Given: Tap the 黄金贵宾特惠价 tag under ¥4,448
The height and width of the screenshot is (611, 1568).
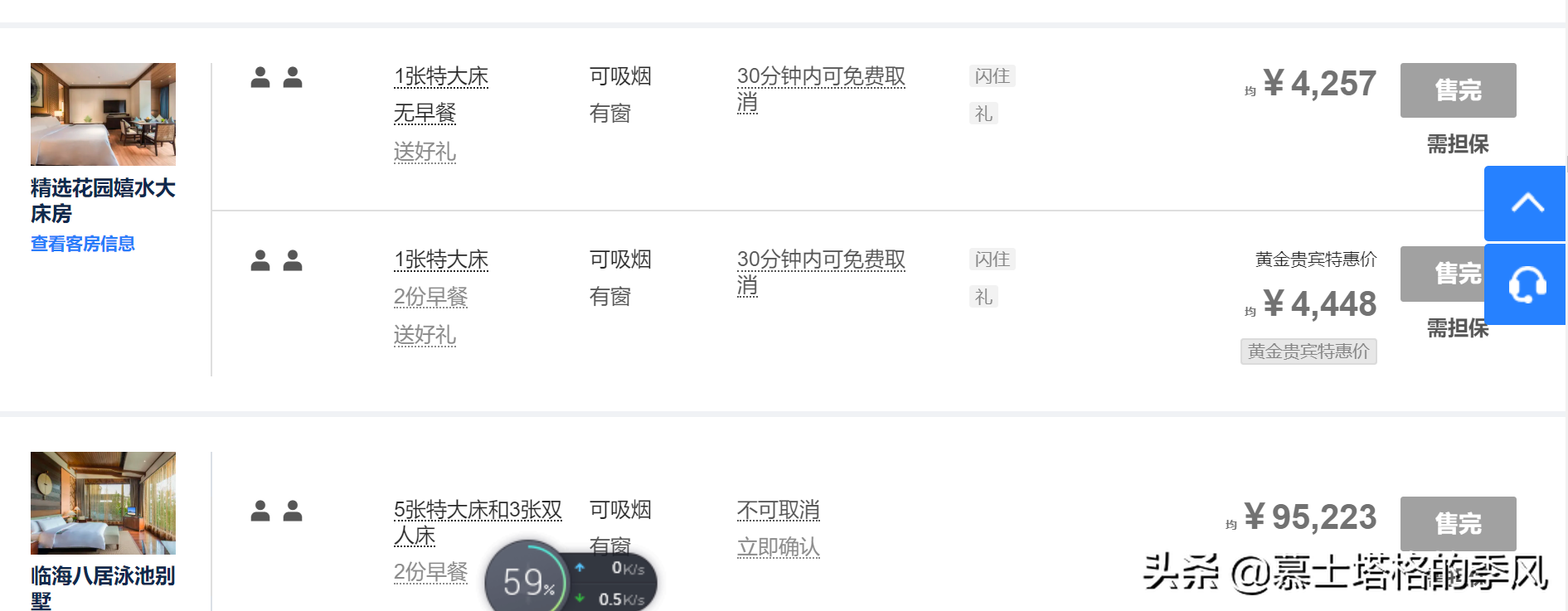Looking at the screenshot, I should 1308,352.
